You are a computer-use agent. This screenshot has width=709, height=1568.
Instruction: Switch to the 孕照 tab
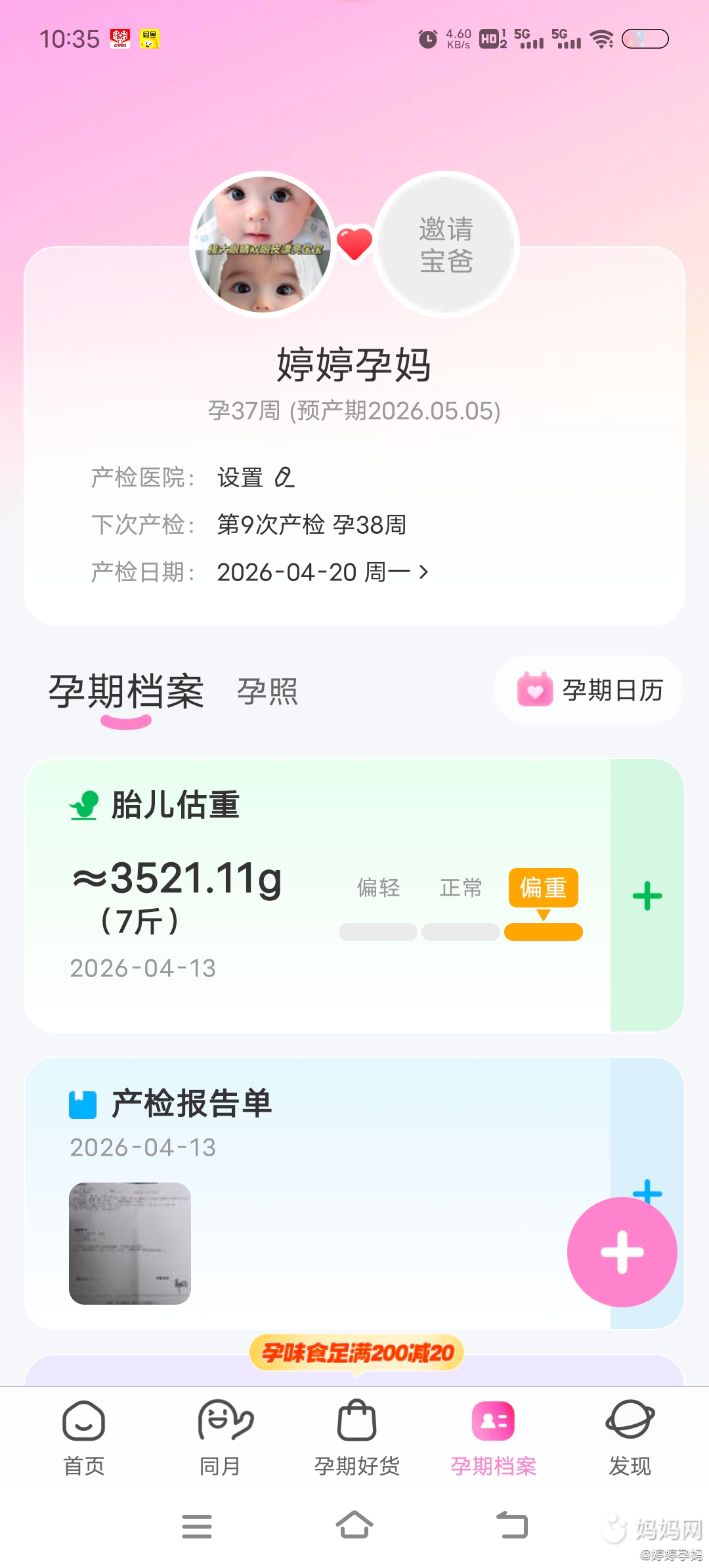tap(267, 691)
